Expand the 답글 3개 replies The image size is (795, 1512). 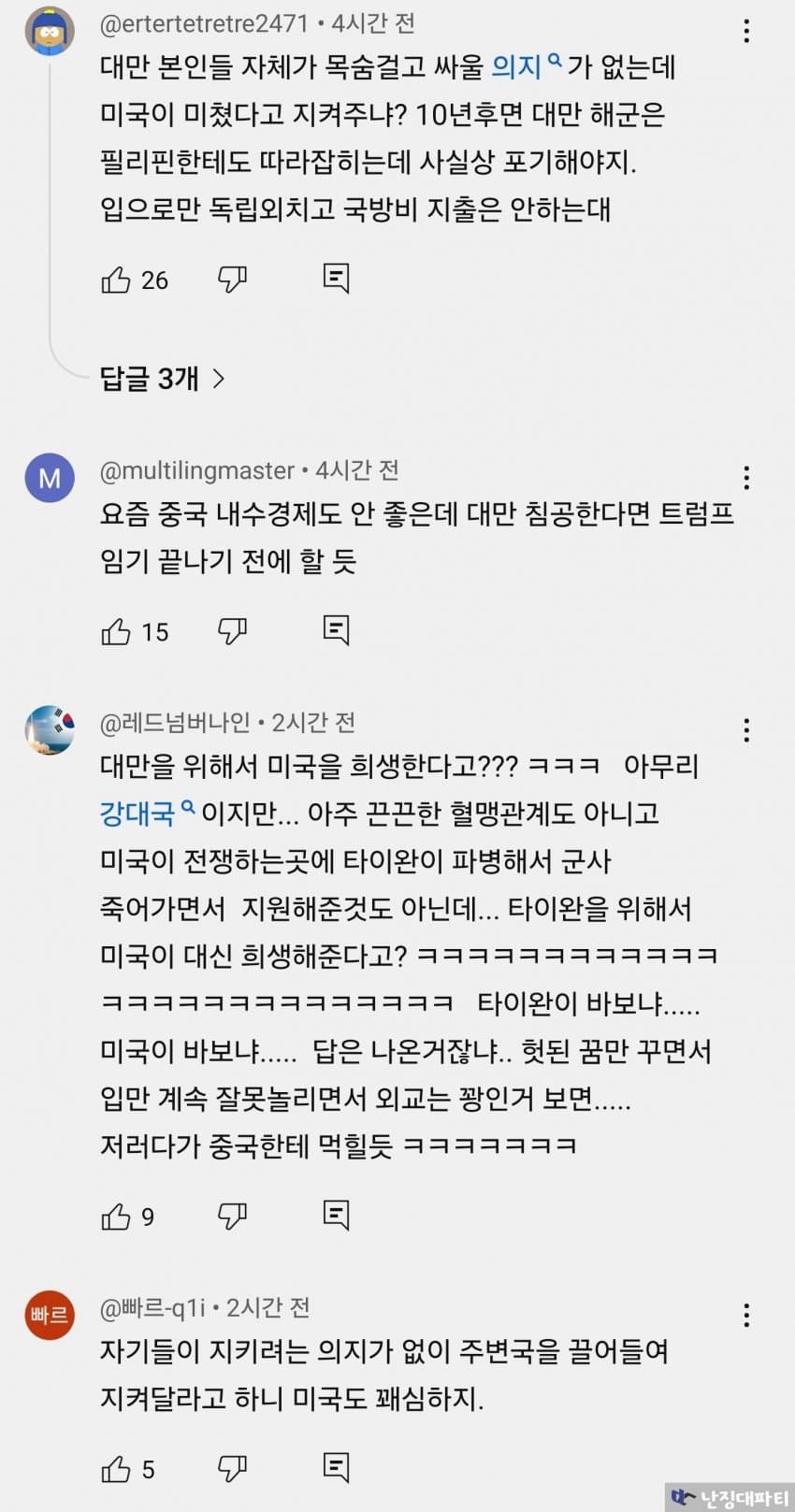tap(163, 379)
